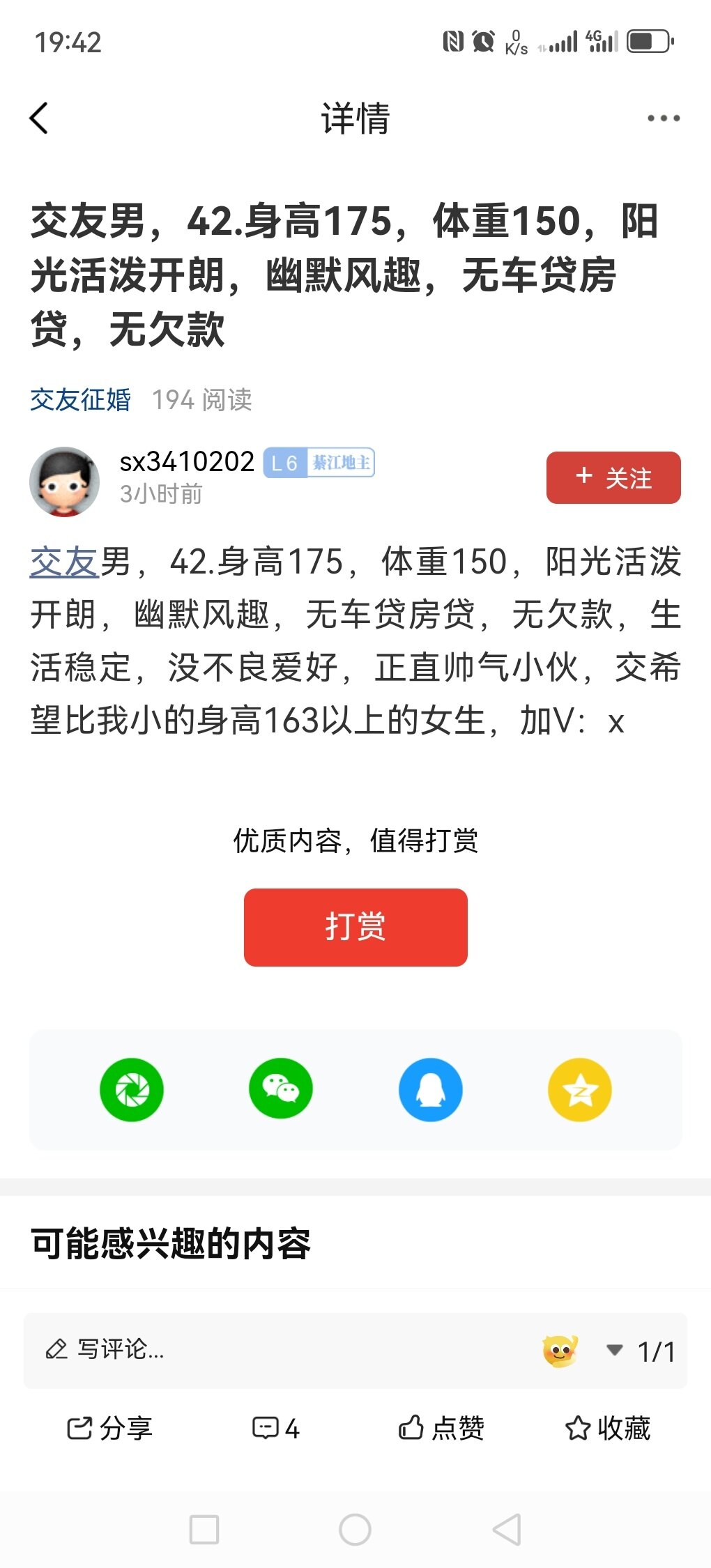
Task: Share to Qzone
Action: (579, 1089)
